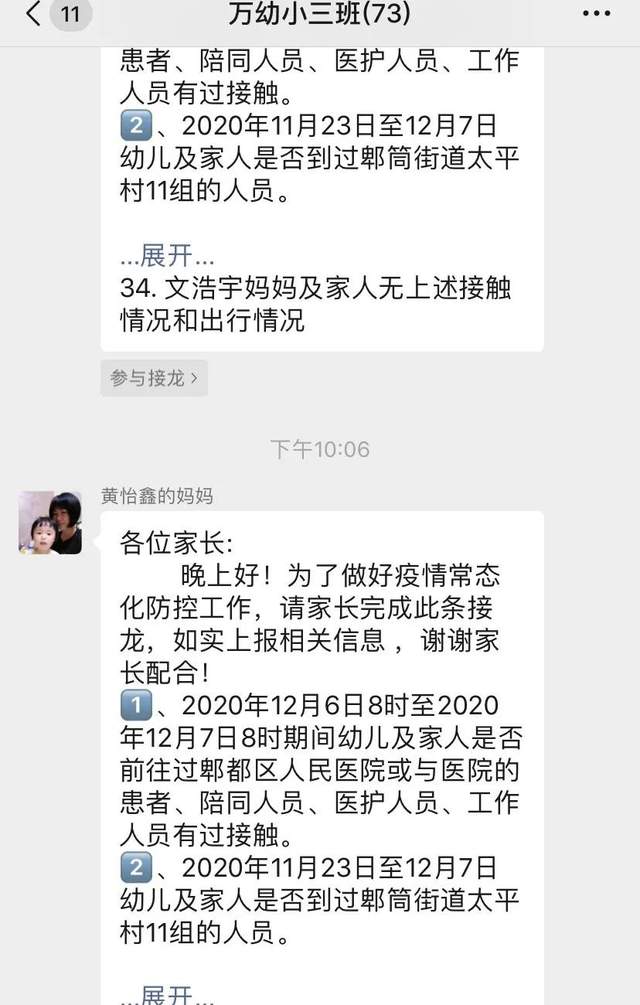This screenshot has height=1005, width=640.
Task: Expand the first truncated 接龙 message
Action: coord(167,256)
